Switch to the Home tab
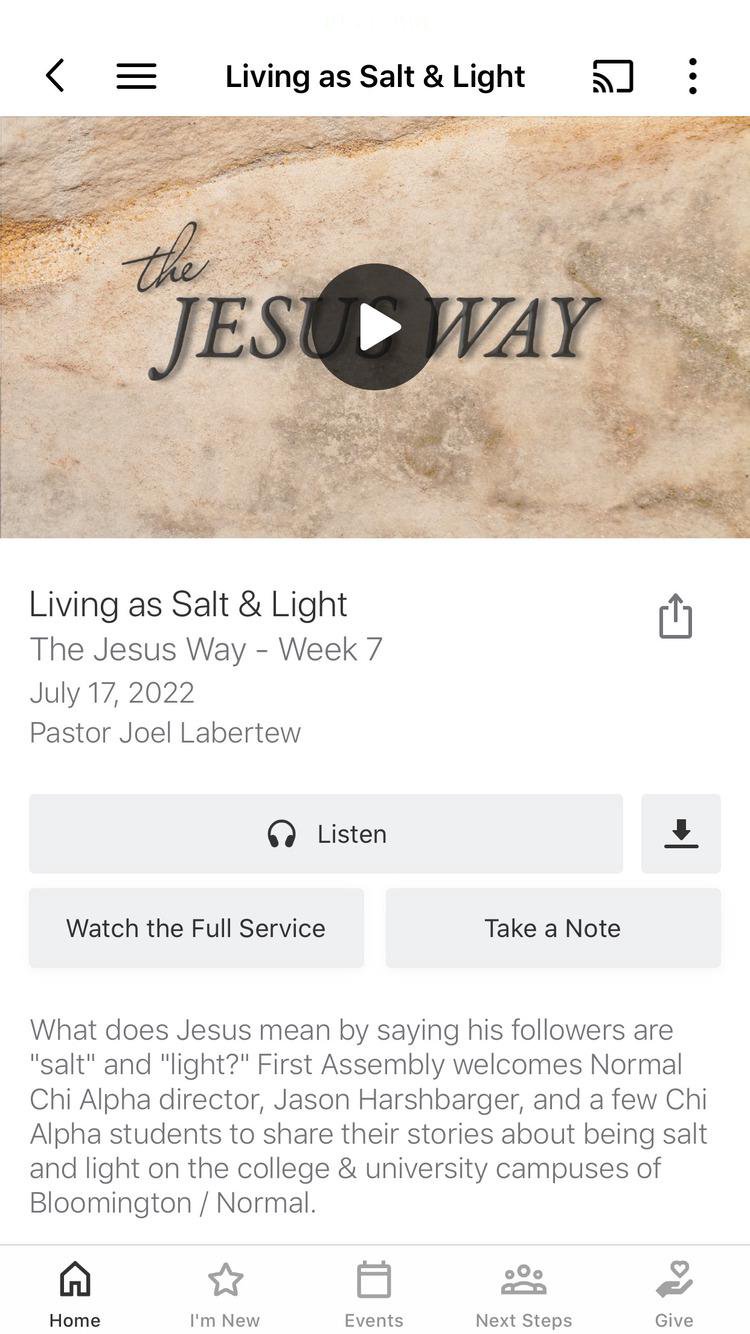Screen dimensions: 750x1334 click(x=75, y=1294)
